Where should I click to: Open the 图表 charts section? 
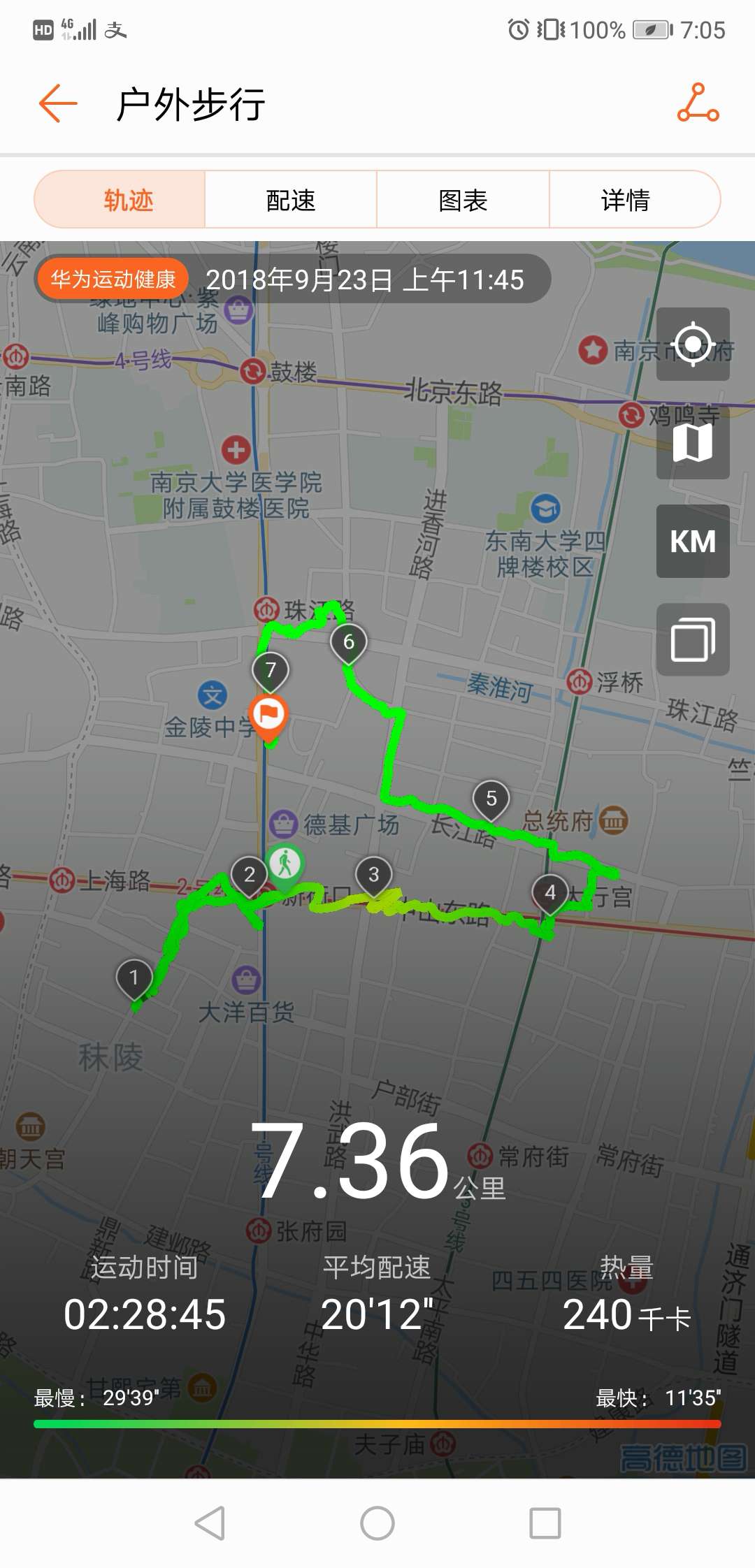pos(462,199)
